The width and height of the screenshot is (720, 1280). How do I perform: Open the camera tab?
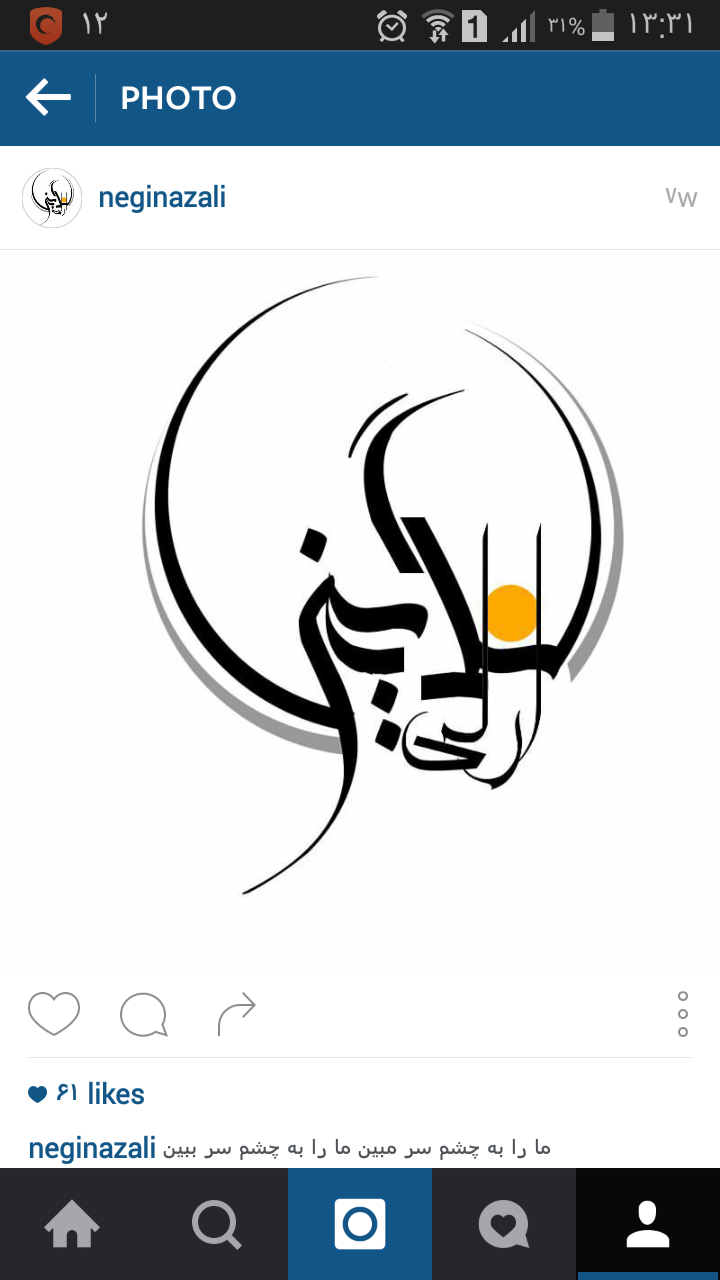pyautogui.click(x=360, y=1224)
